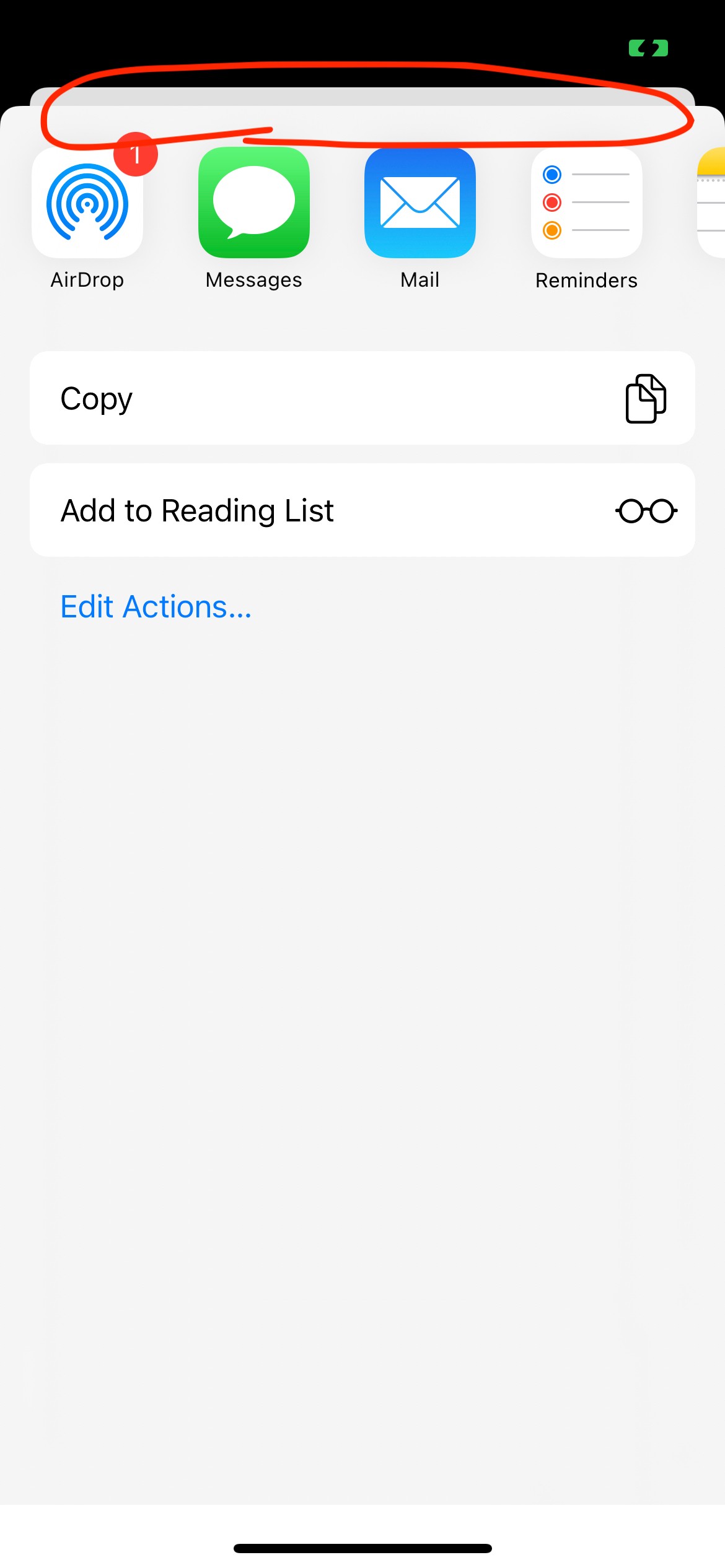Tap the Copy action row

coord(362,398)
